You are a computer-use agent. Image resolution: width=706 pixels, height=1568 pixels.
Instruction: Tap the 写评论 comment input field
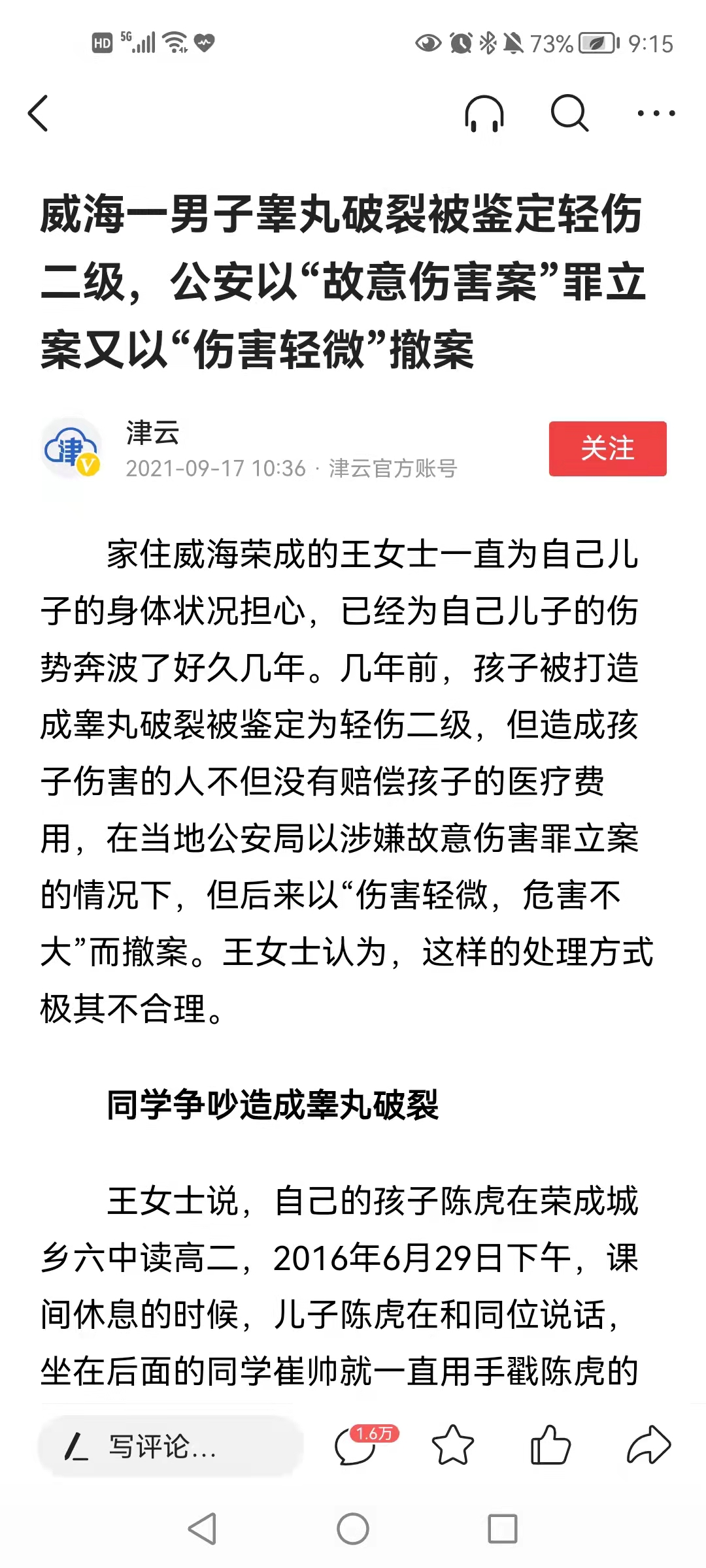(x=171, y=1446)
